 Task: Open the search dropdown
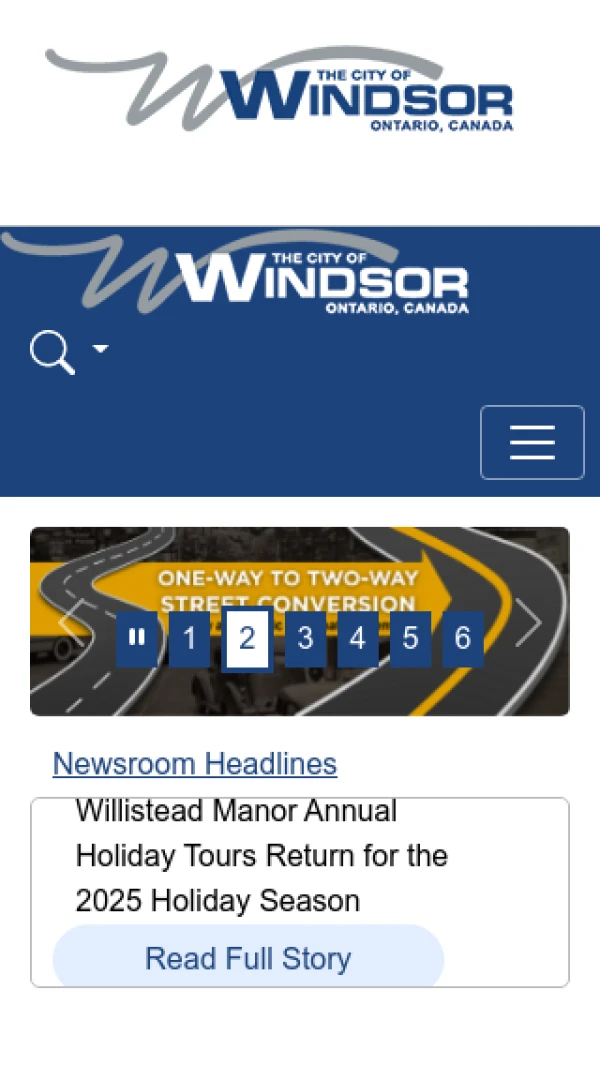point(68,351)
